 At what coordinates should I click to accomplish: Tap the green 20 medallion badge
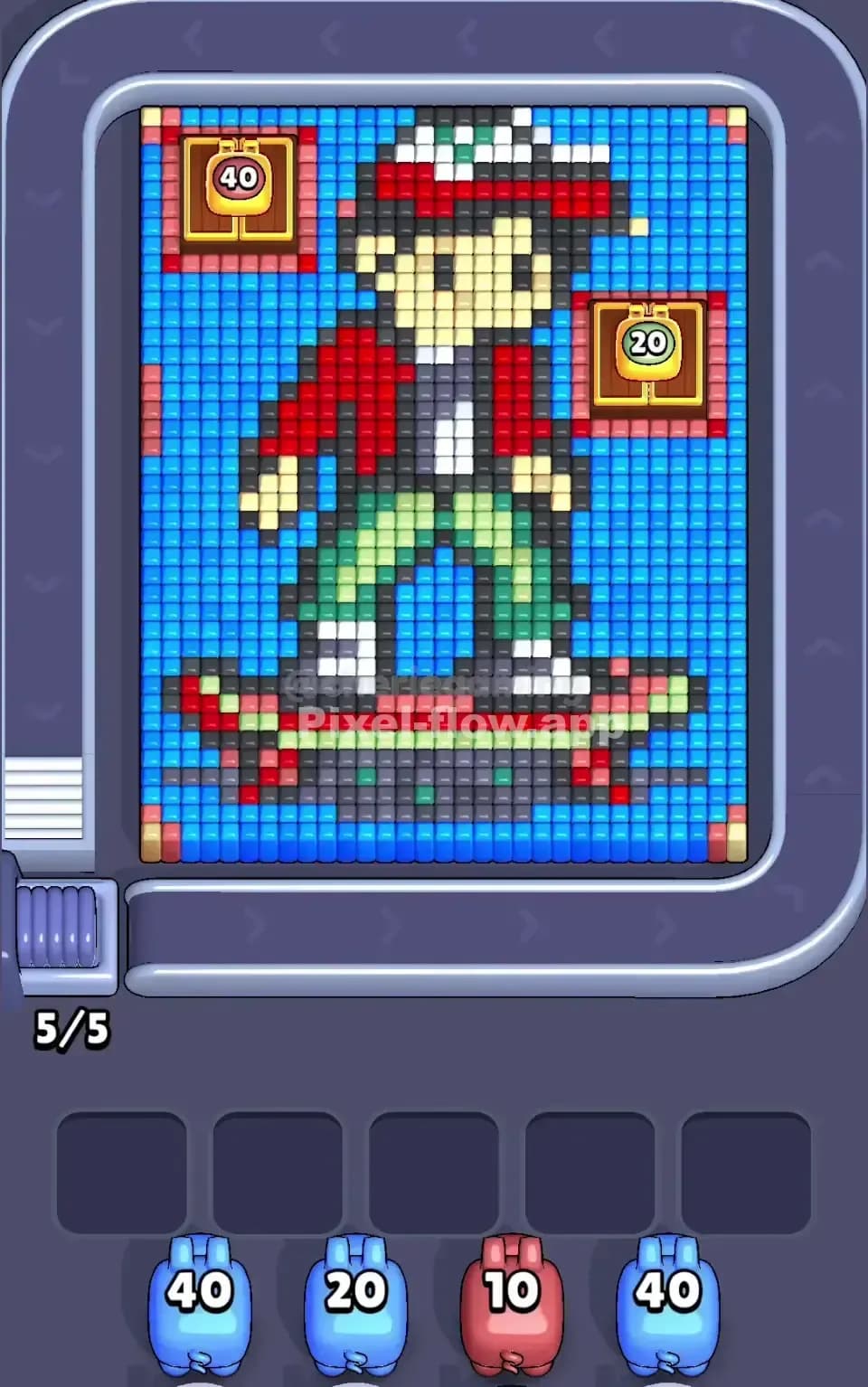[x=646, y=344]
